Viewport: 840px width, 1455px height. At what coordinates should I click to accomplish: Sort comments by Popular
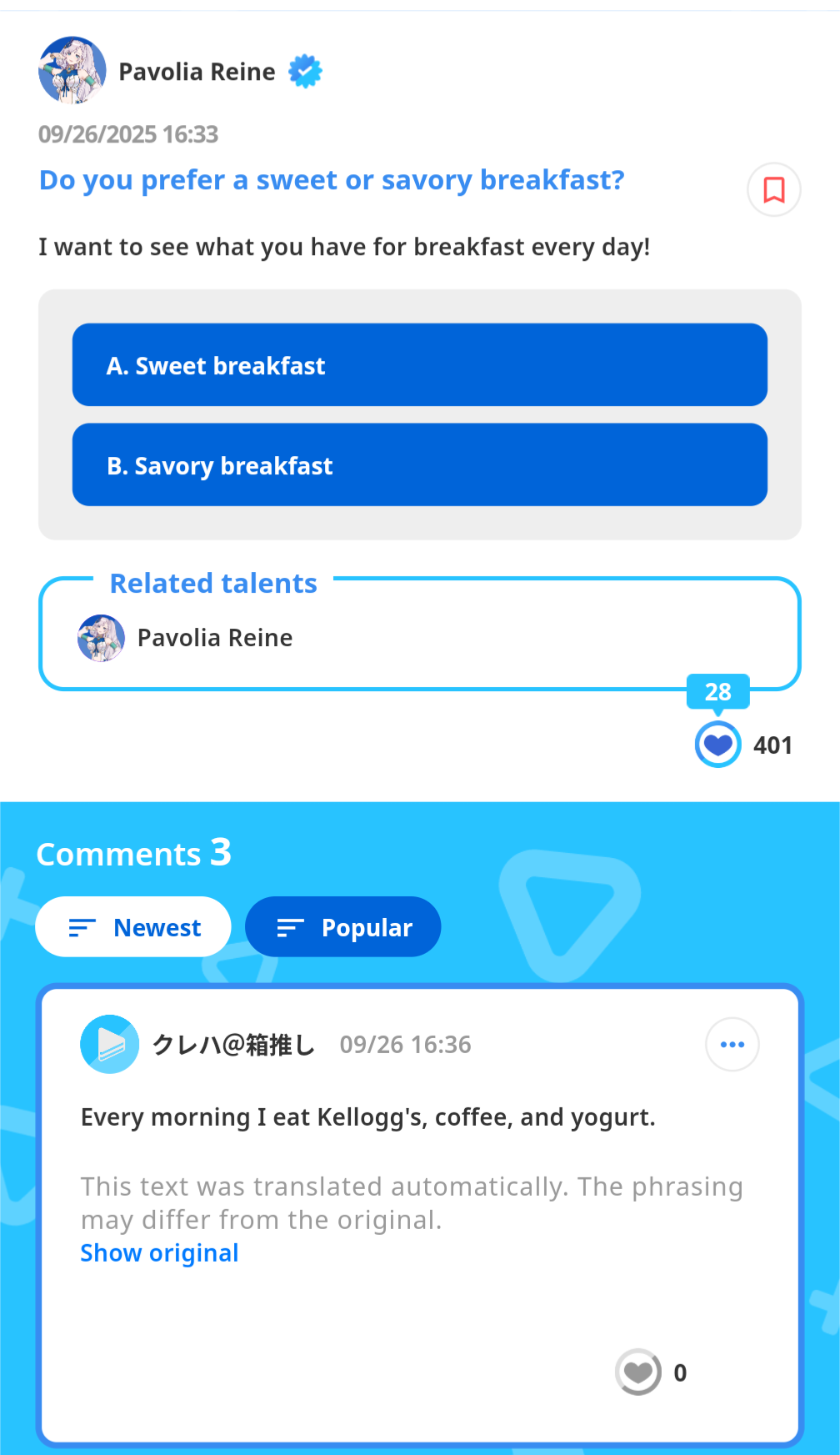(342, 927)
